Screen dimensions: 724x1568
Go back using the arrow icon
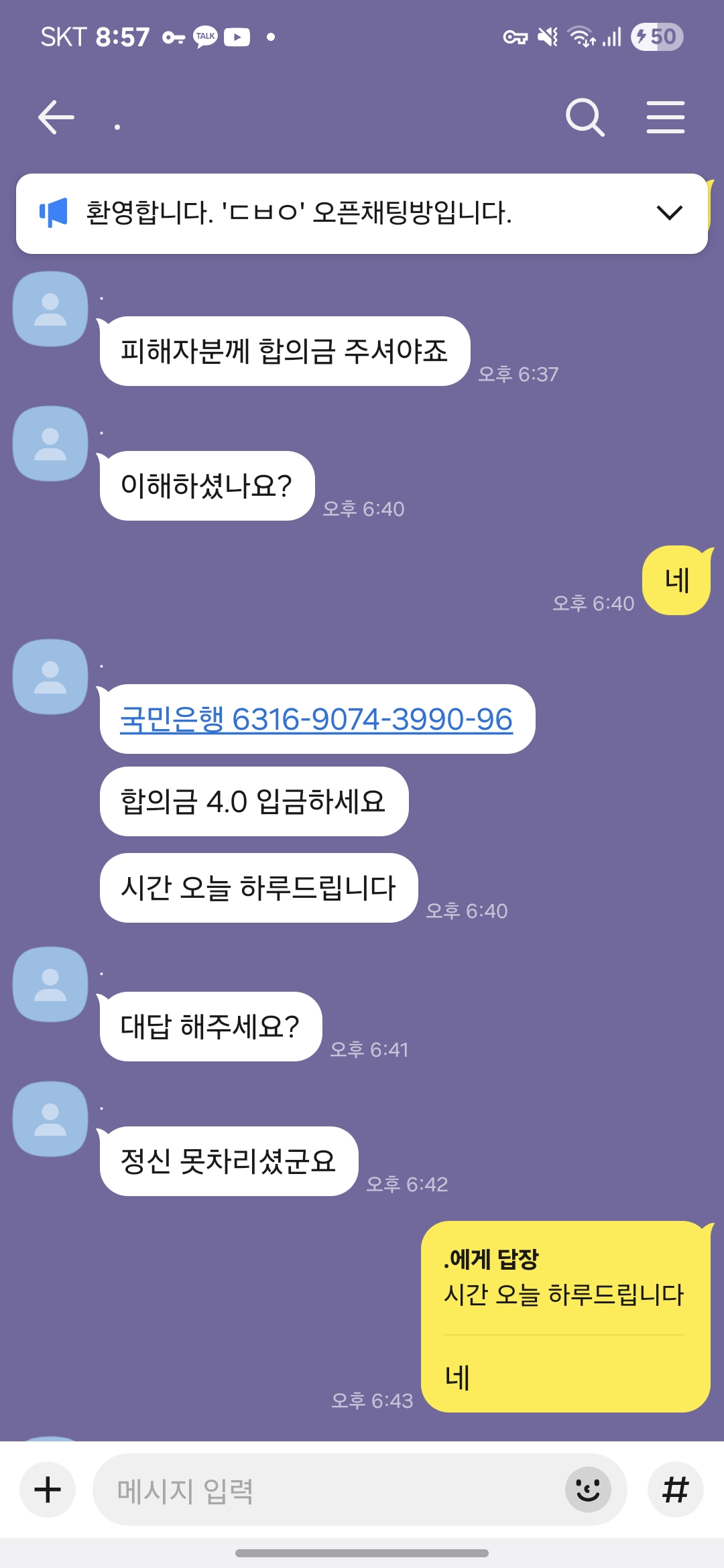[56, 117]
